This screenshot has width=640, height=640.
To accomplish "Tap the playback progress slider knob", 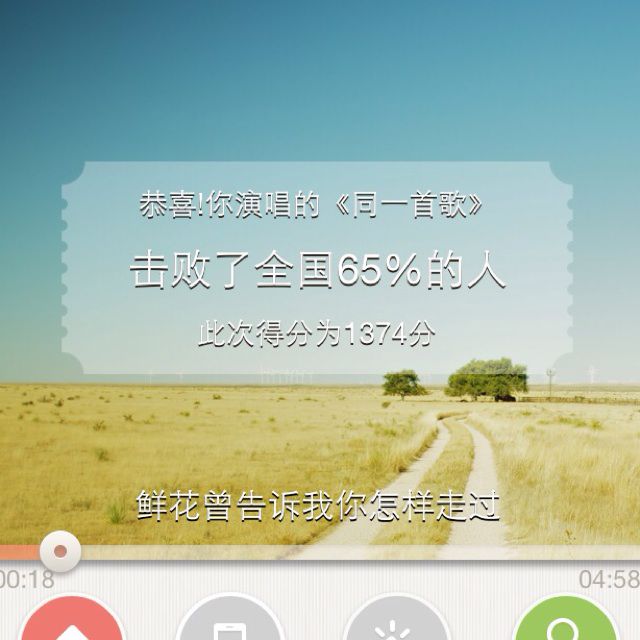I will click(x=60, y=550).
